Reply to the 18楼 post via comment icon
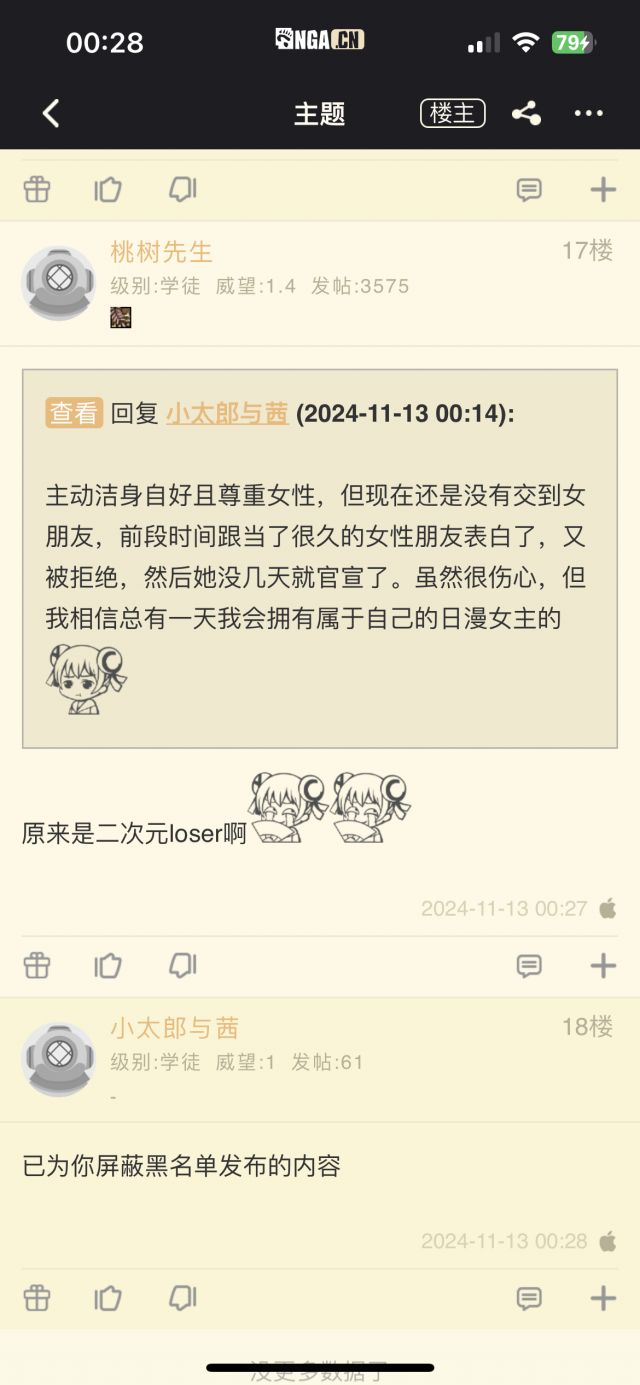The image size is (640, 1385). coord(529,1298)
